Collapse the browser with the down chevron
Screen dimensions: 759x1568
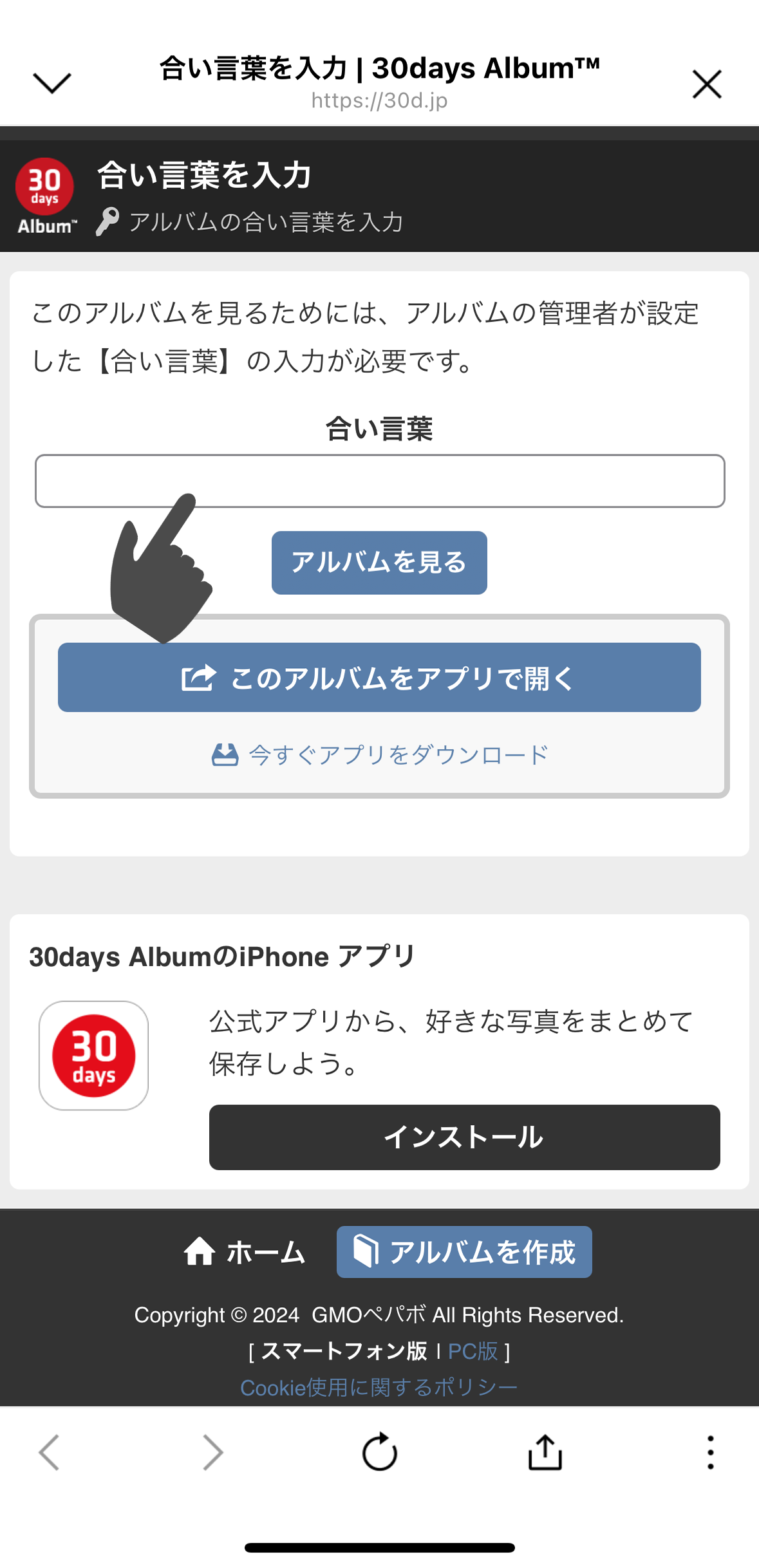pos(52,82)
